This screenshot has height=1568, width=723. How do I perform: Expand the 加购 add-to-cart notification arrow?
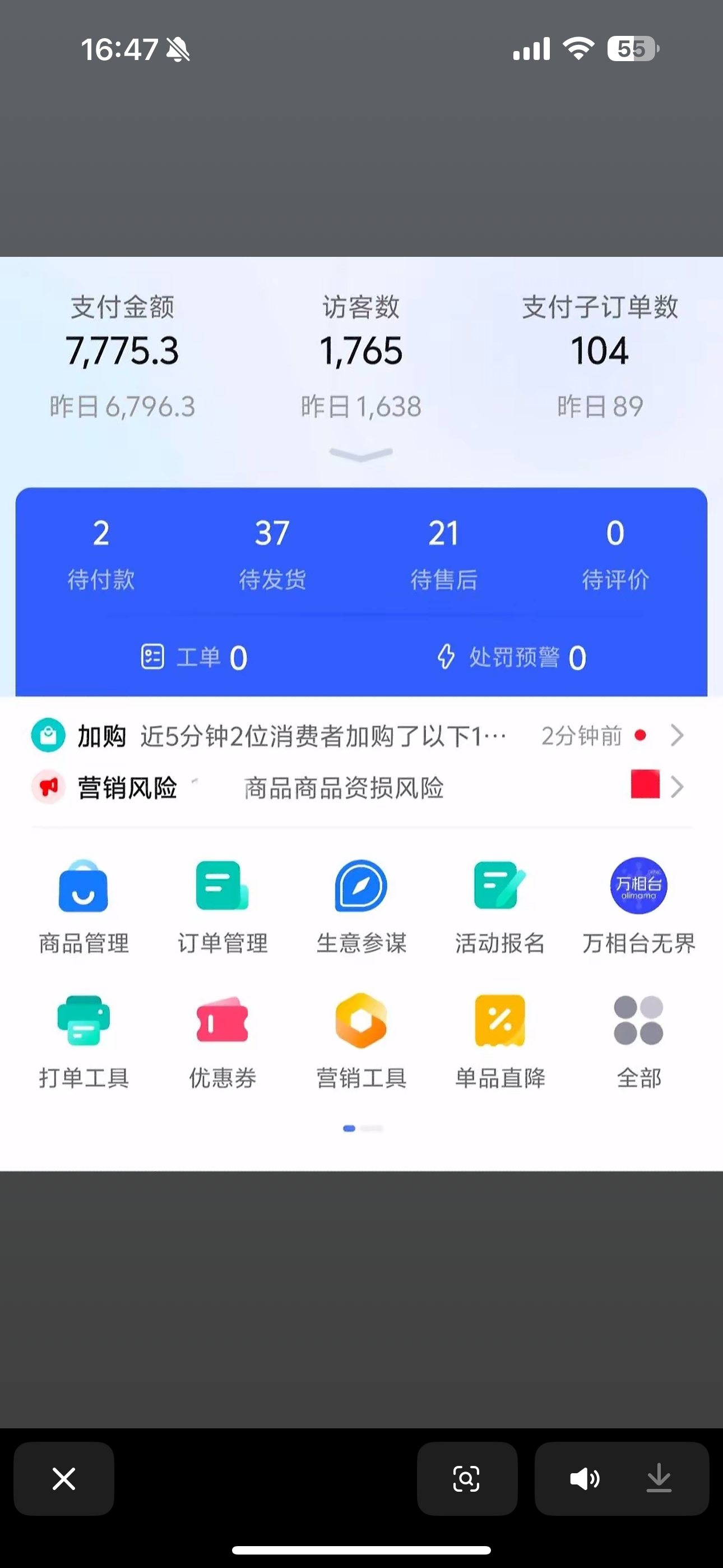click(678, 735)
